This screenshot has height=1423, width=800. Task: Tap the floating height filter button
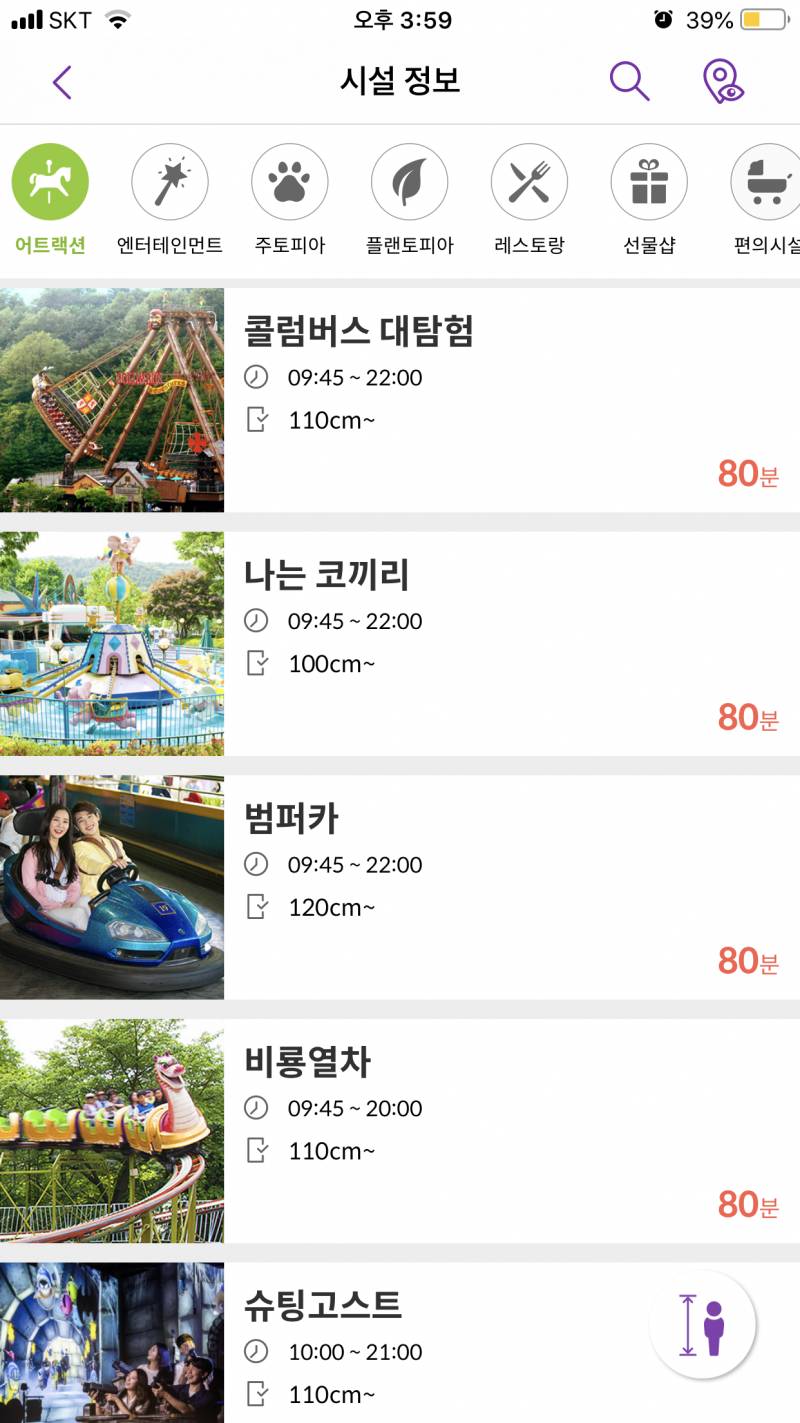click(x=702, y=1325)
